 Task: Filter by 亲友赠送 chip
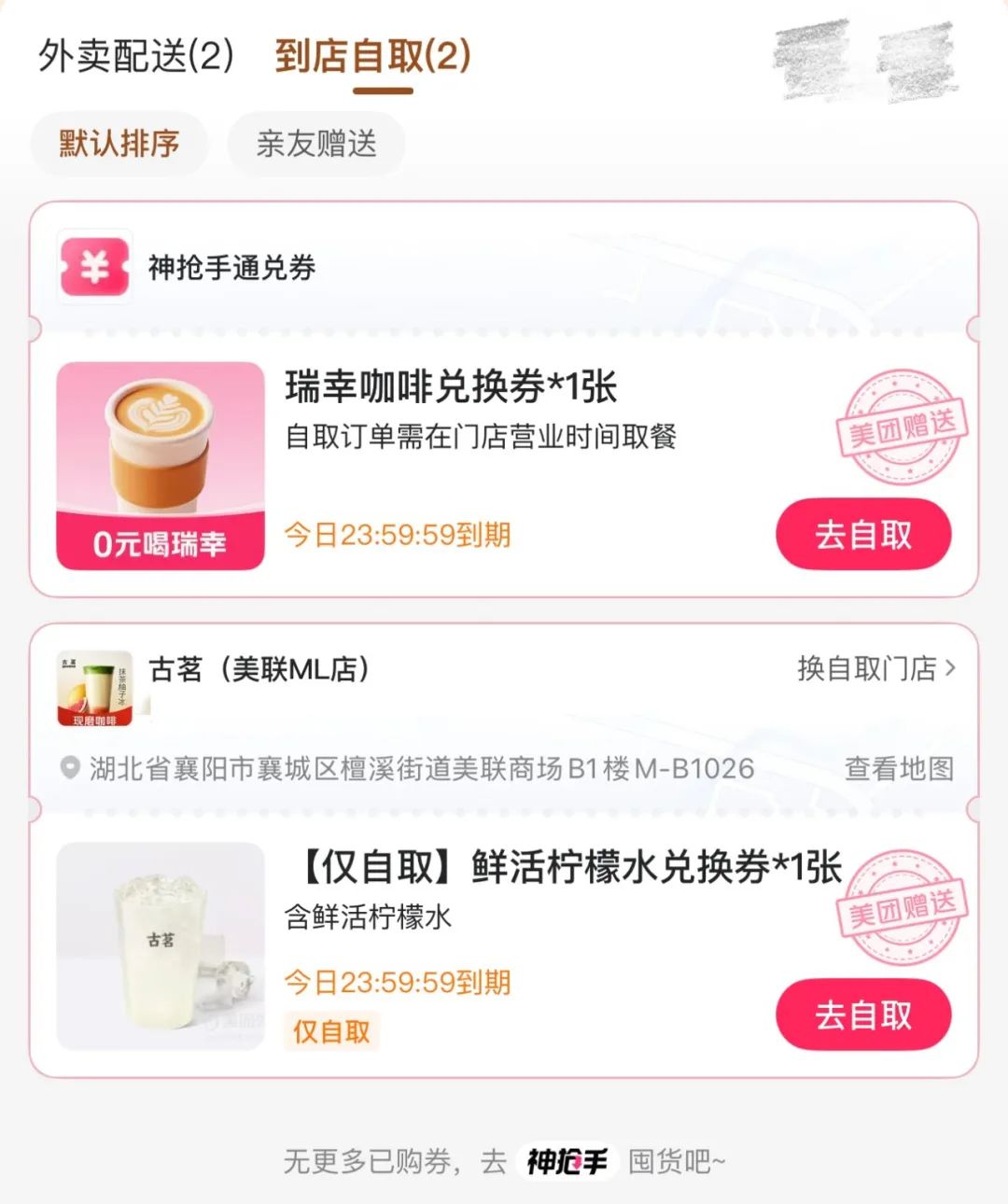click(316, 144)
